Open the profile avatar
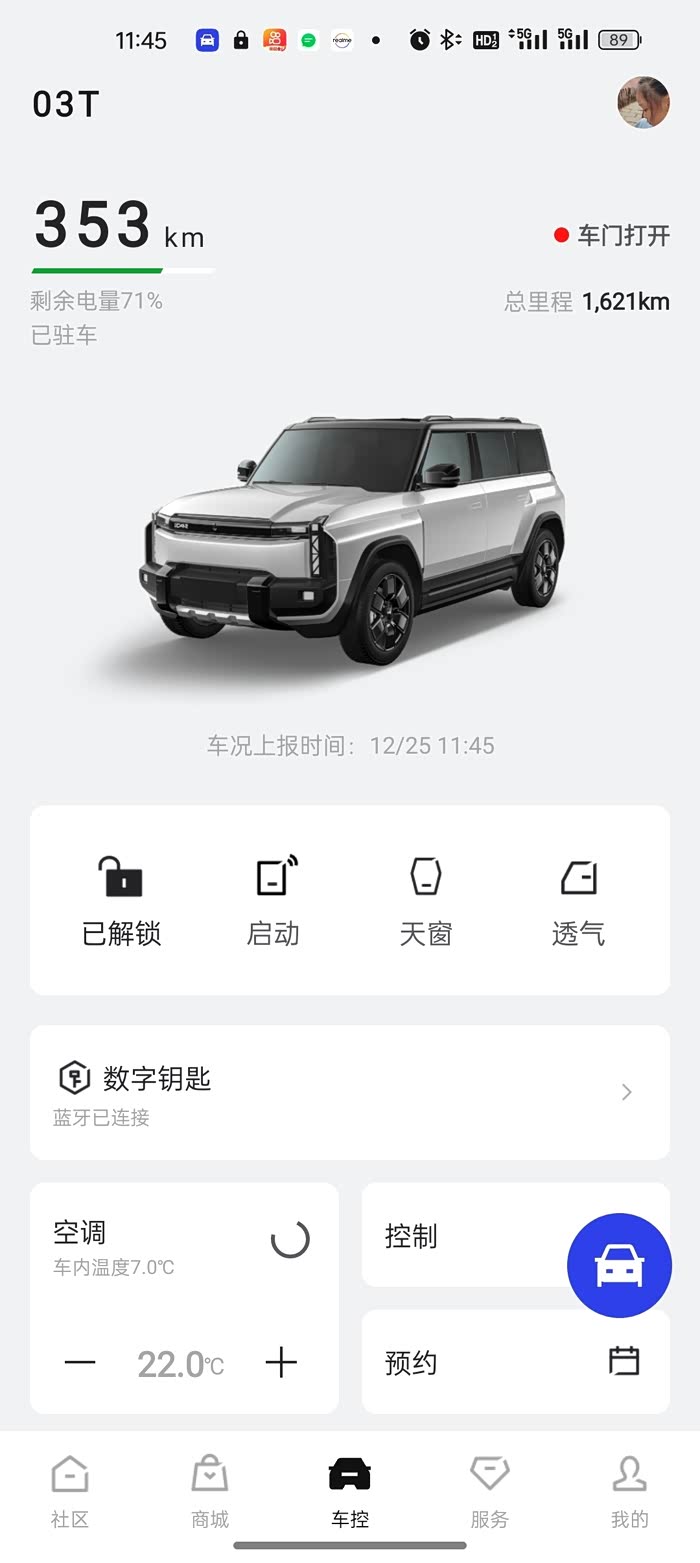The height and width of the screenshot is (1563, 700). pos(643,102)
